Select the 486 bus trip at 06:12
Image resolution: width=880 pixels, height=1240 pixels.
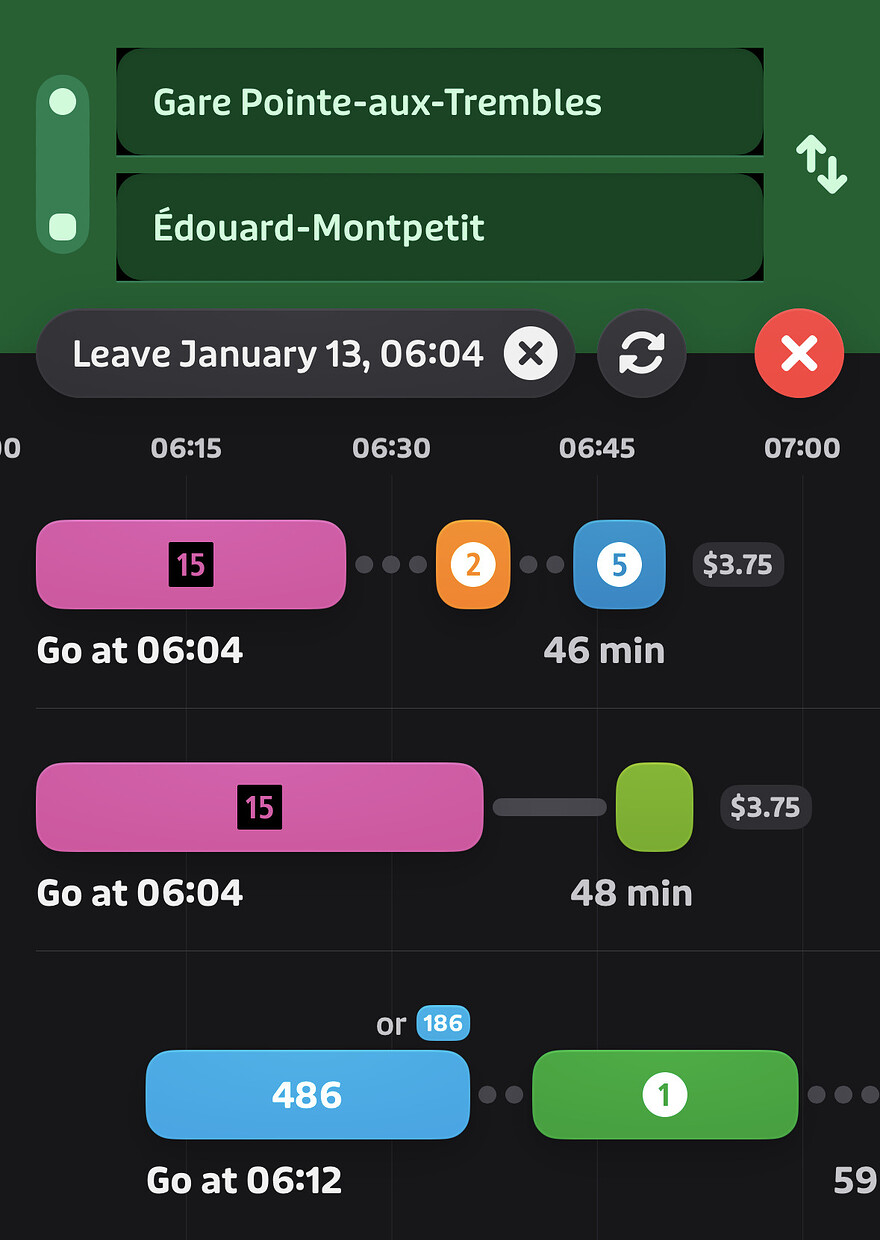coord(307,1095)
